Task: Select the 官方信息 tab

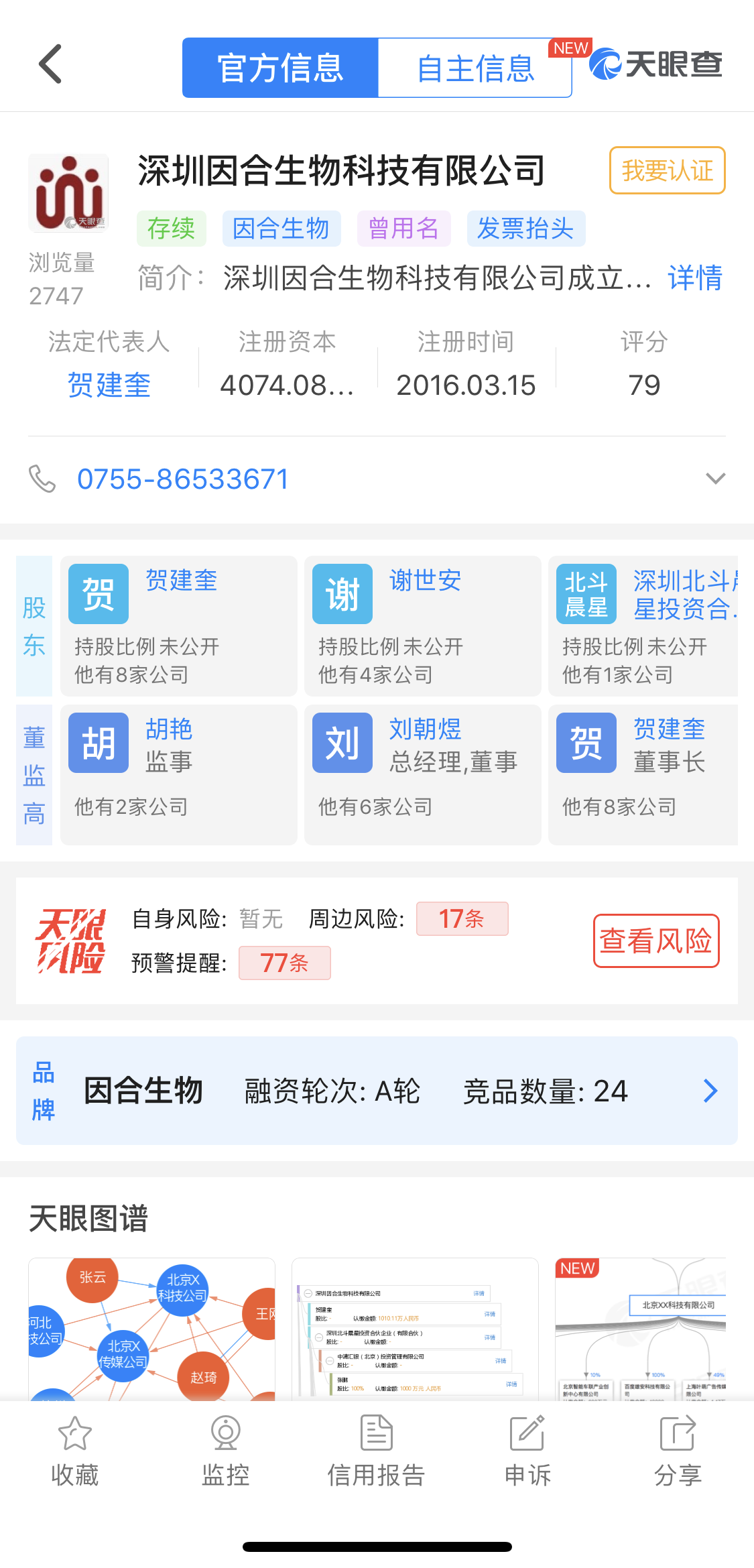Action: (x=280, y=68)
